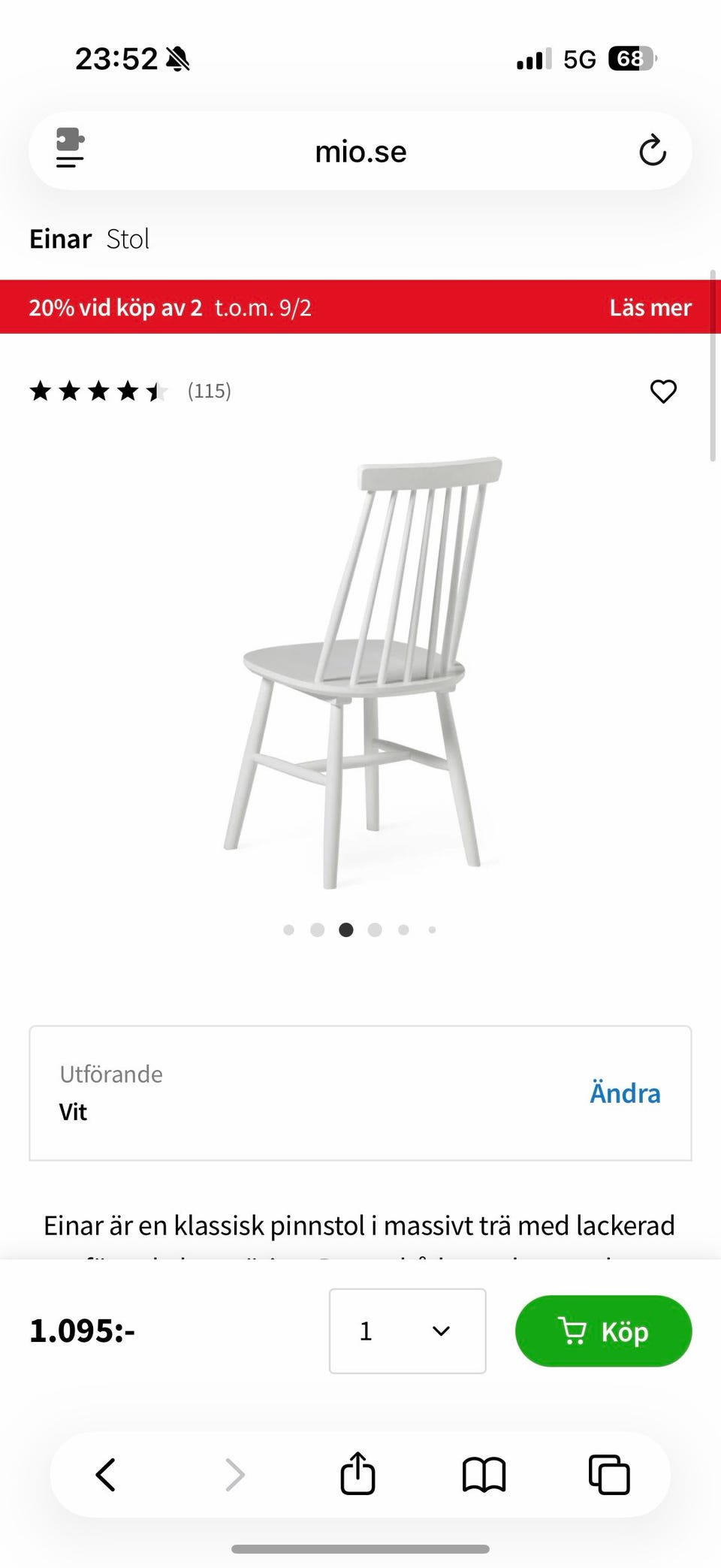The image size is (721, 1568).
Task: Tap Stol in the breadcrumb
Action: (128, 238)
